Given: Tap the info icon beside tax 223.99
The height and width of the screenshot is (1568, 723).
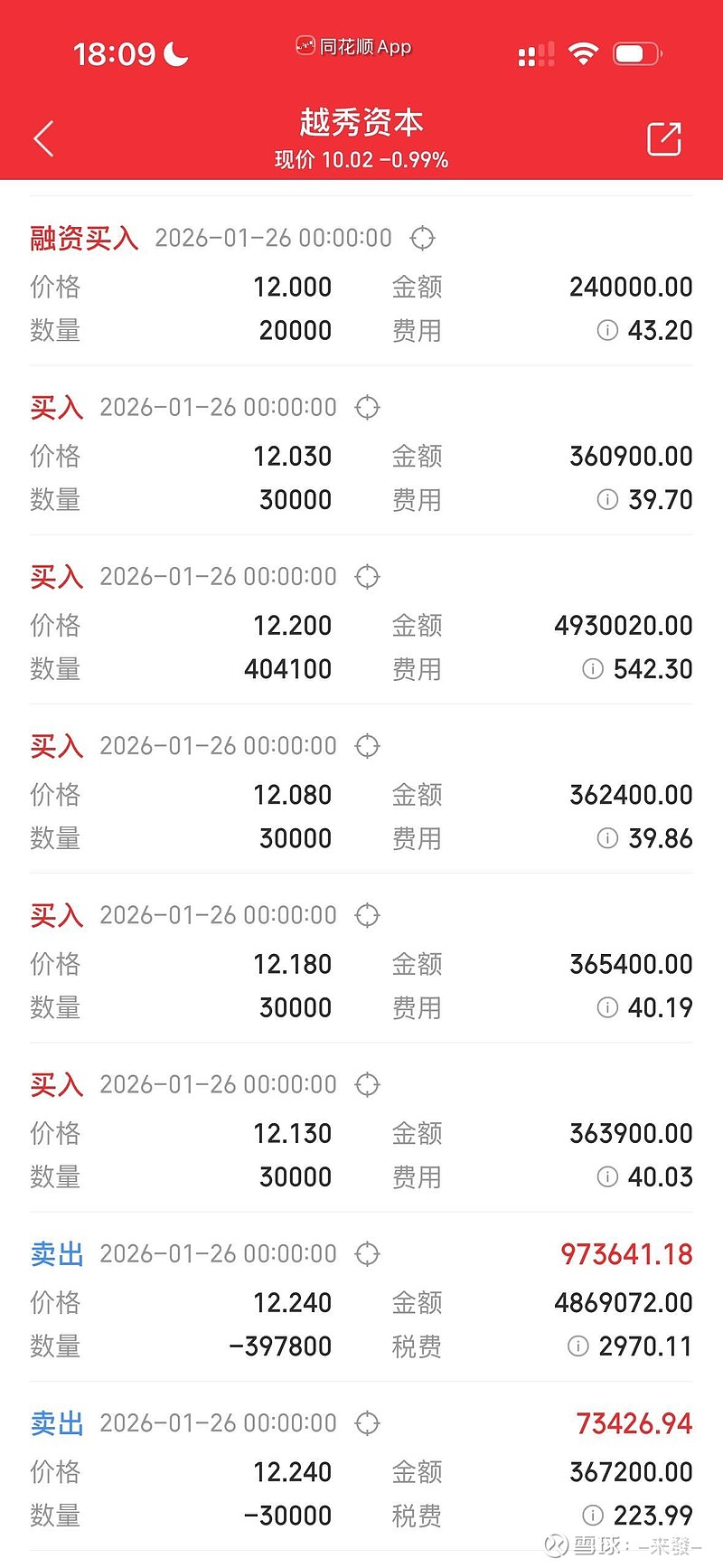Looking at the screenshot, I should tap(592, 1515).
